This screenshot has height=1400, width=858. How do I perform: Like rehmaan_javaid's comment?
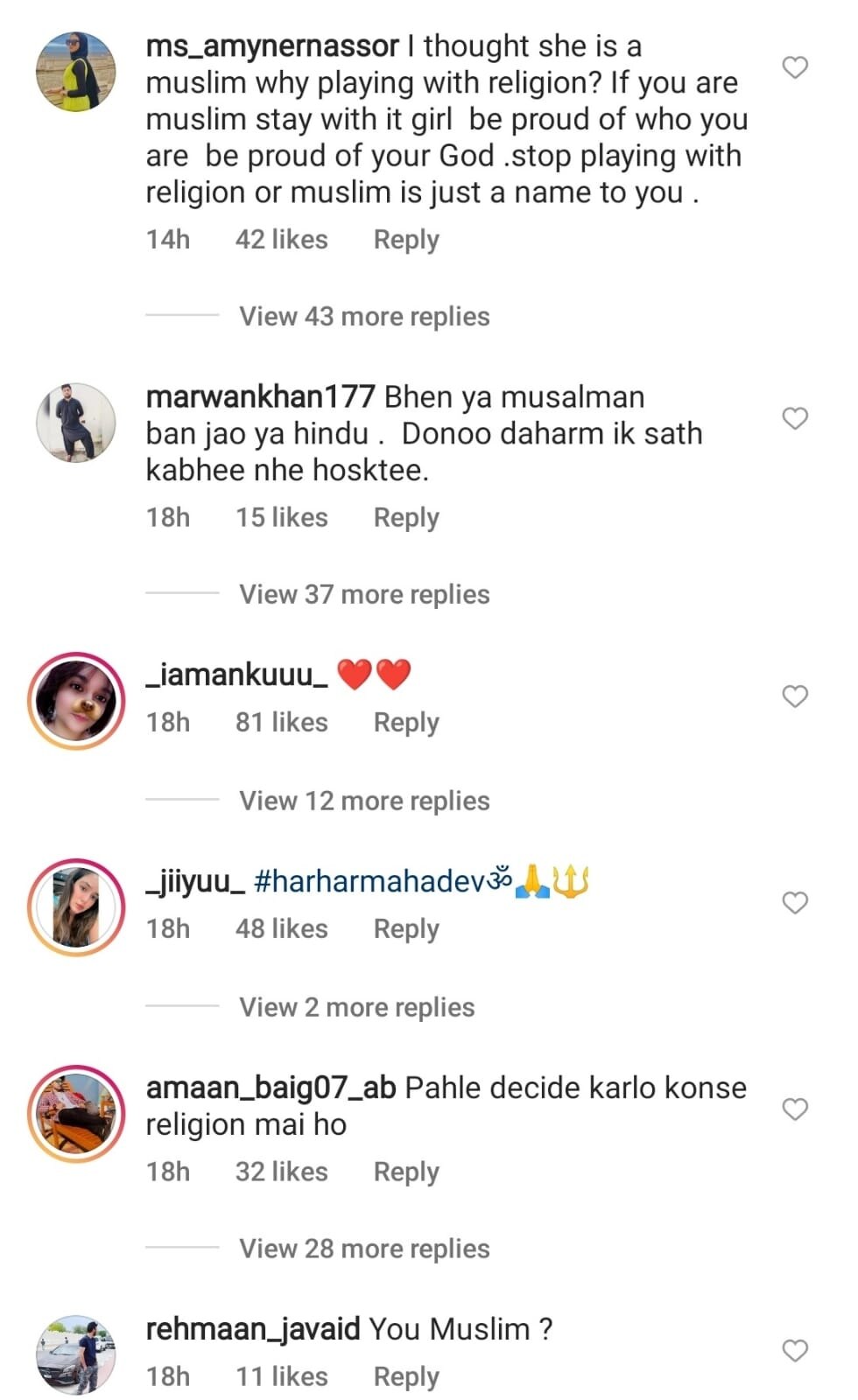[x=794, y=1351]
